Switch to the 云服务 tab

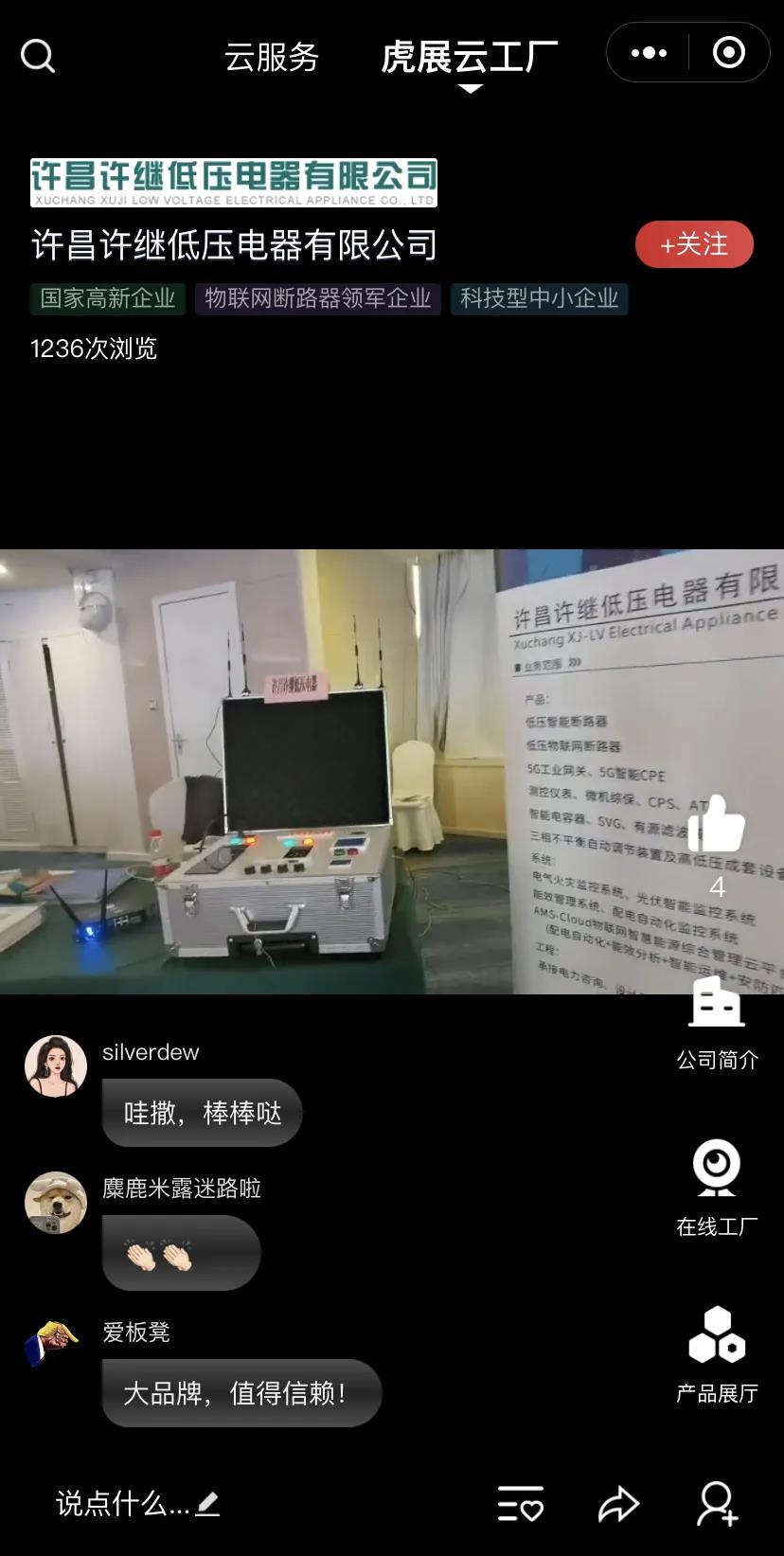pos(272,58)
